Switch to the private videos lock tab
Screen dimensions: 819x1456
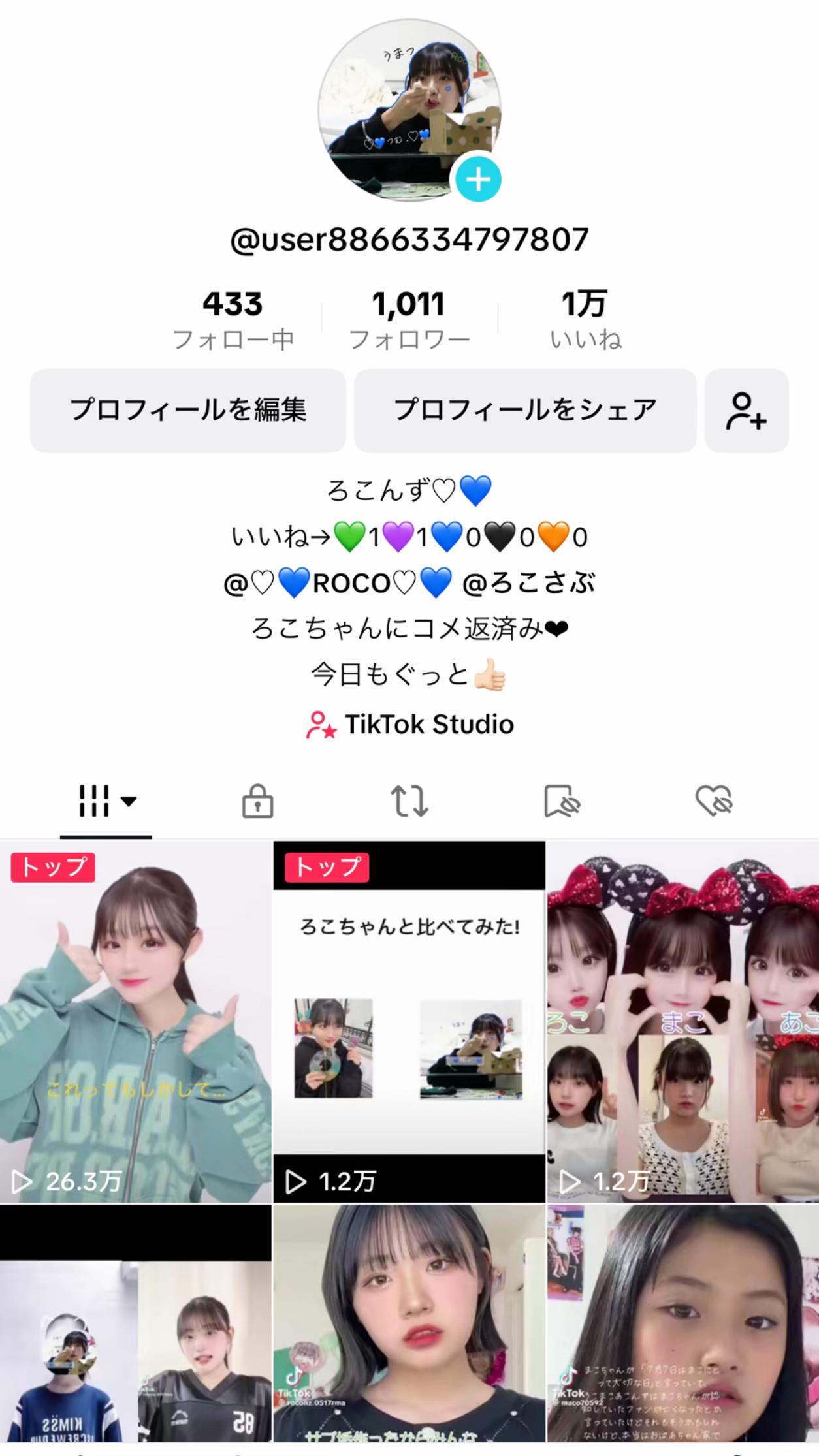point(257,801)
